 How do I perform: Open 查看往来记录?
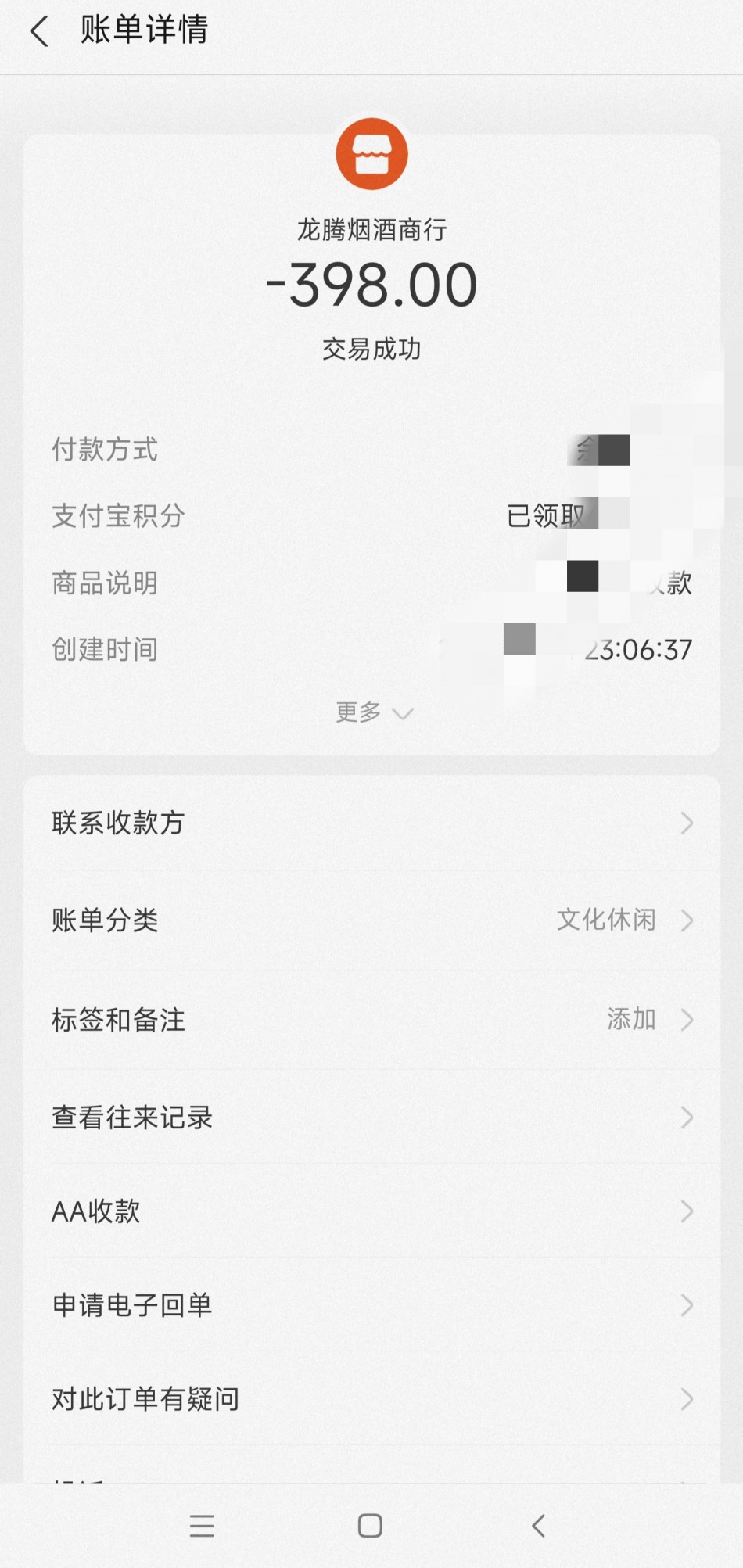[371, 1118]
